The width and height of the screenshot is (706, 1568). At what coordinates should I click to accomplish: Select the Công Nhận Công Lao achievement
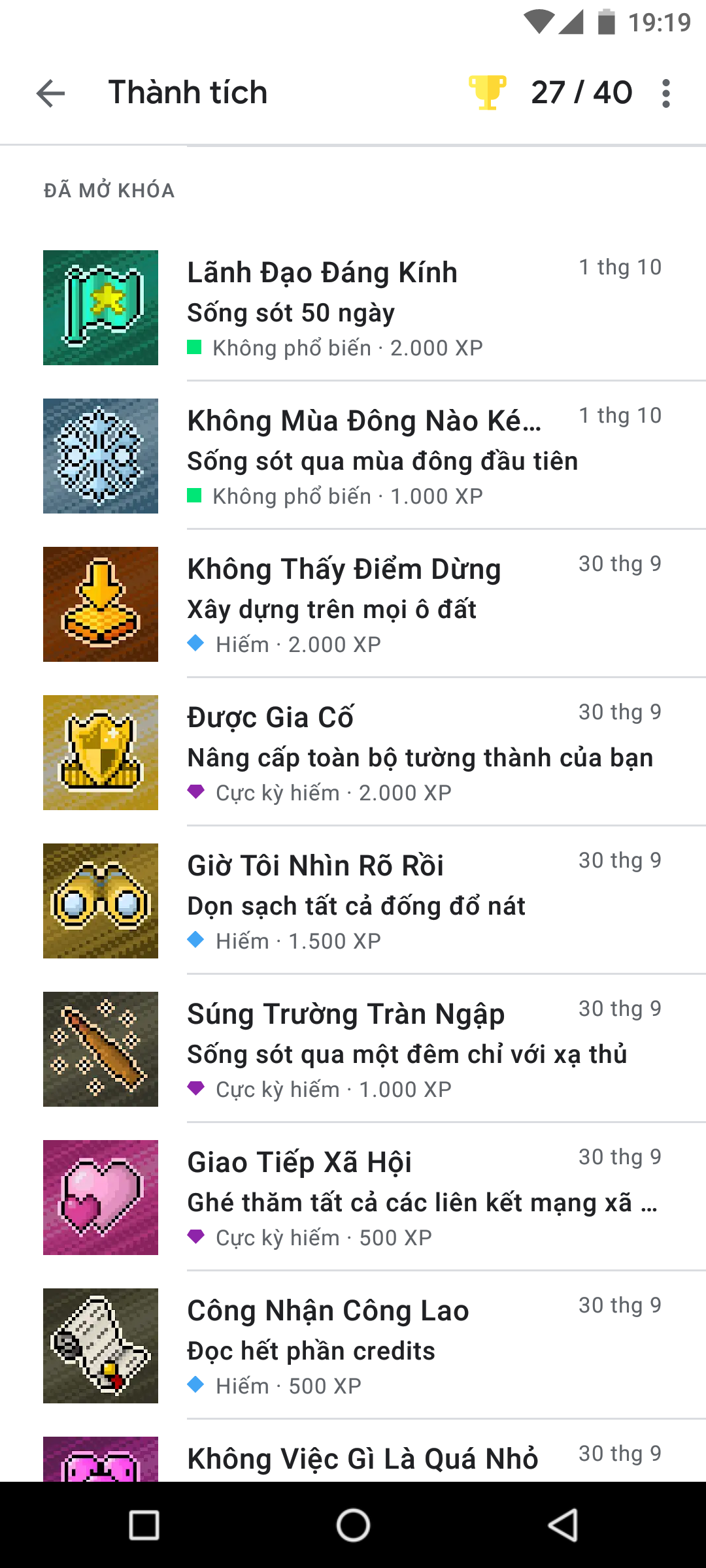tap(353, 1346)
